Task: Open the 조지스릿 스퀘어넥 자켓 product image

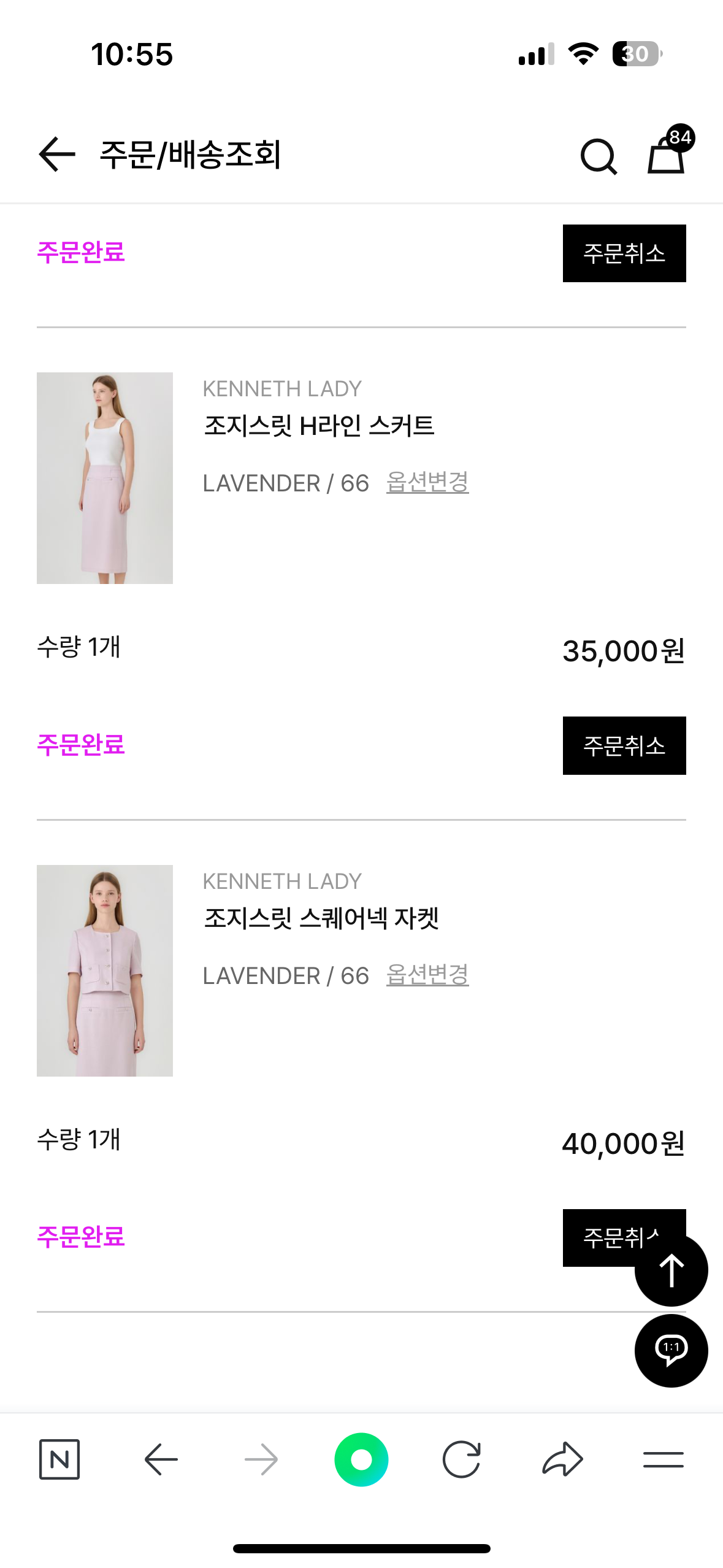Action: coord(105,970)
